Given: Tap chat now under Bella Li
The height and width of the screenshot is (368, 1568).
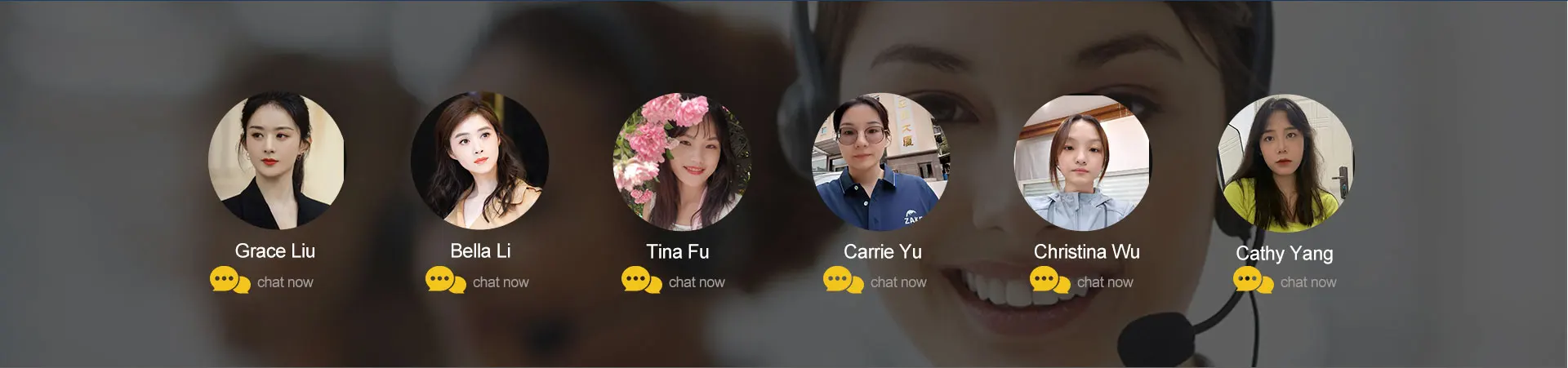Looking at the screenshot, I should click(477, 282).
